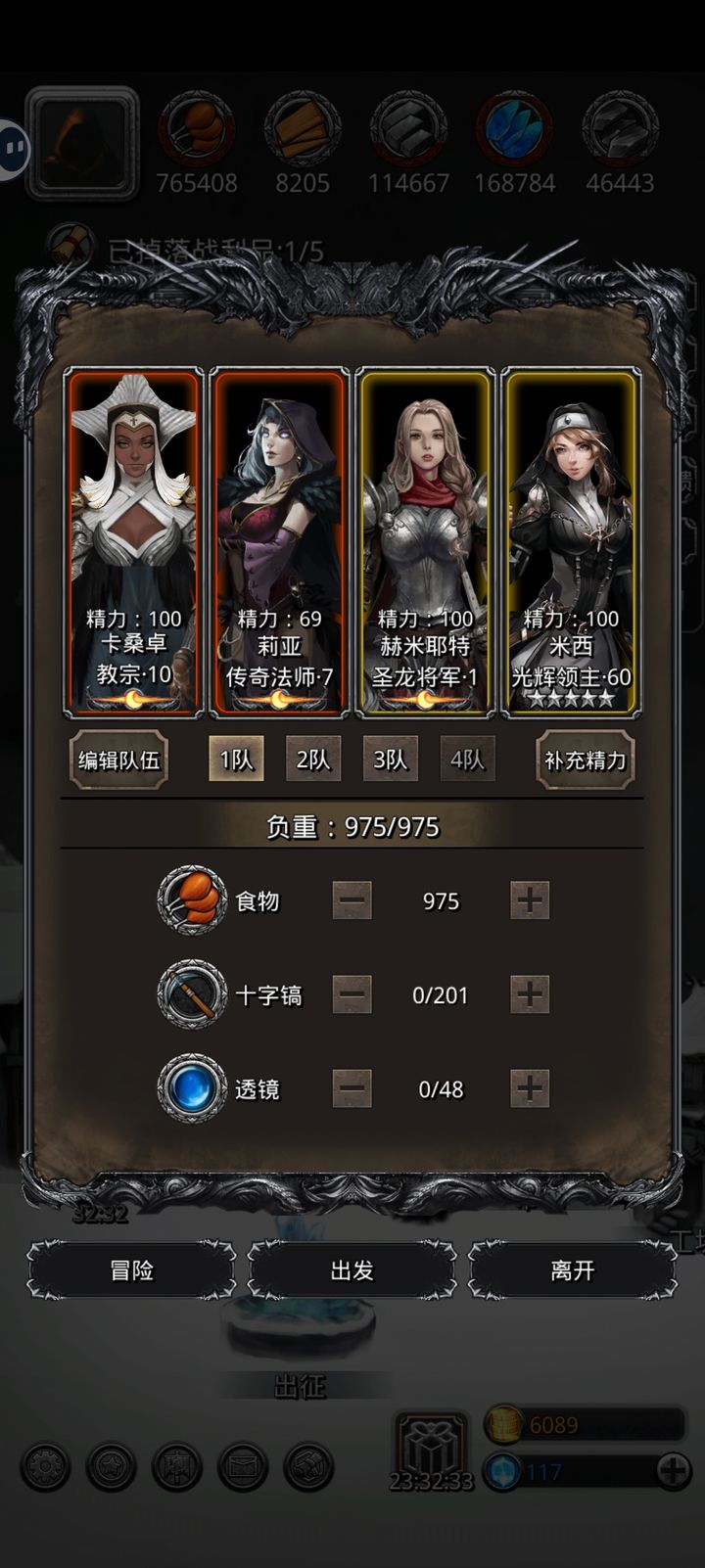Image resolution: width=705 pixels, height=1568 pixels.
Task: Increase the 十字镐 (pickaxe) count
Action: click(x=530, y=994)
